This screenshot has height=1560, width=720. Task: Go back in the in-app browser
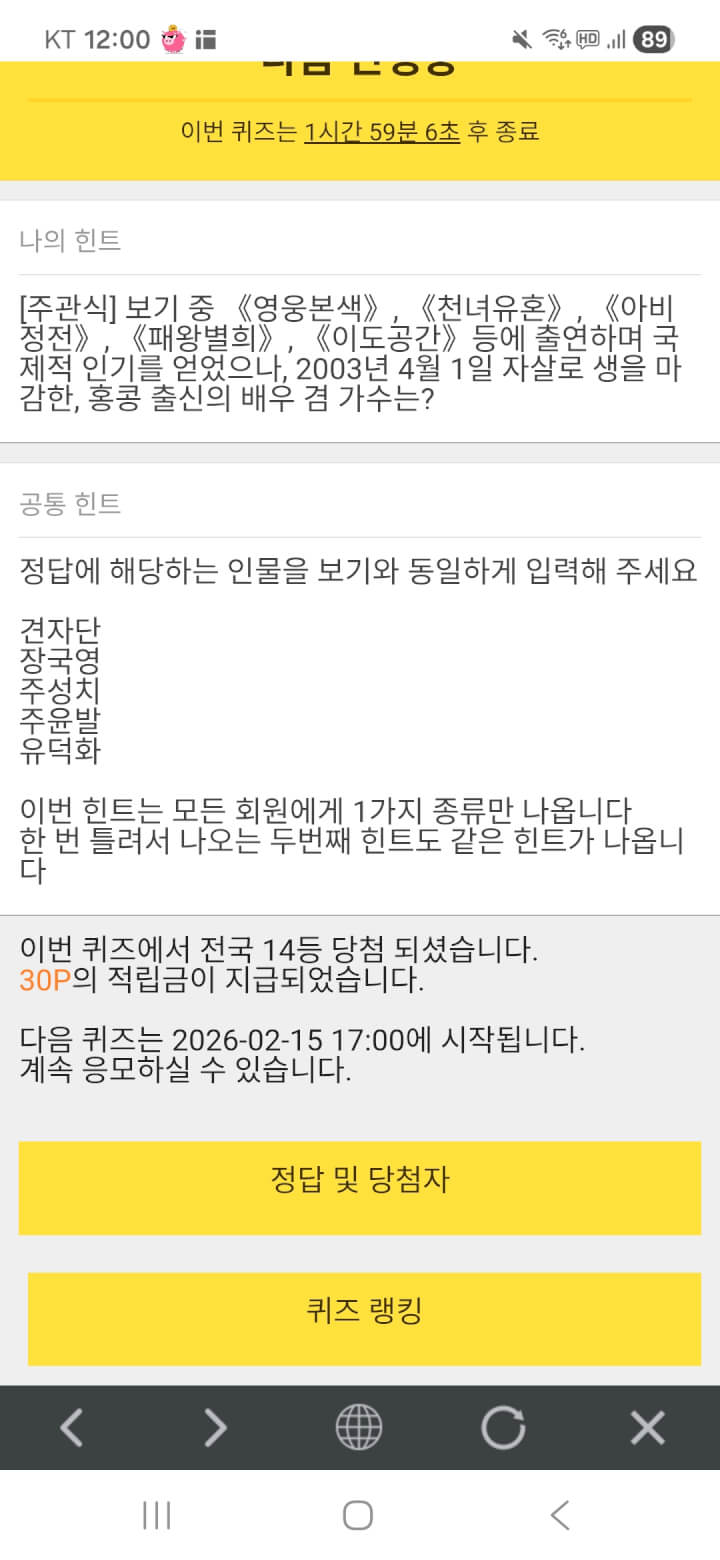(71, 1427)
